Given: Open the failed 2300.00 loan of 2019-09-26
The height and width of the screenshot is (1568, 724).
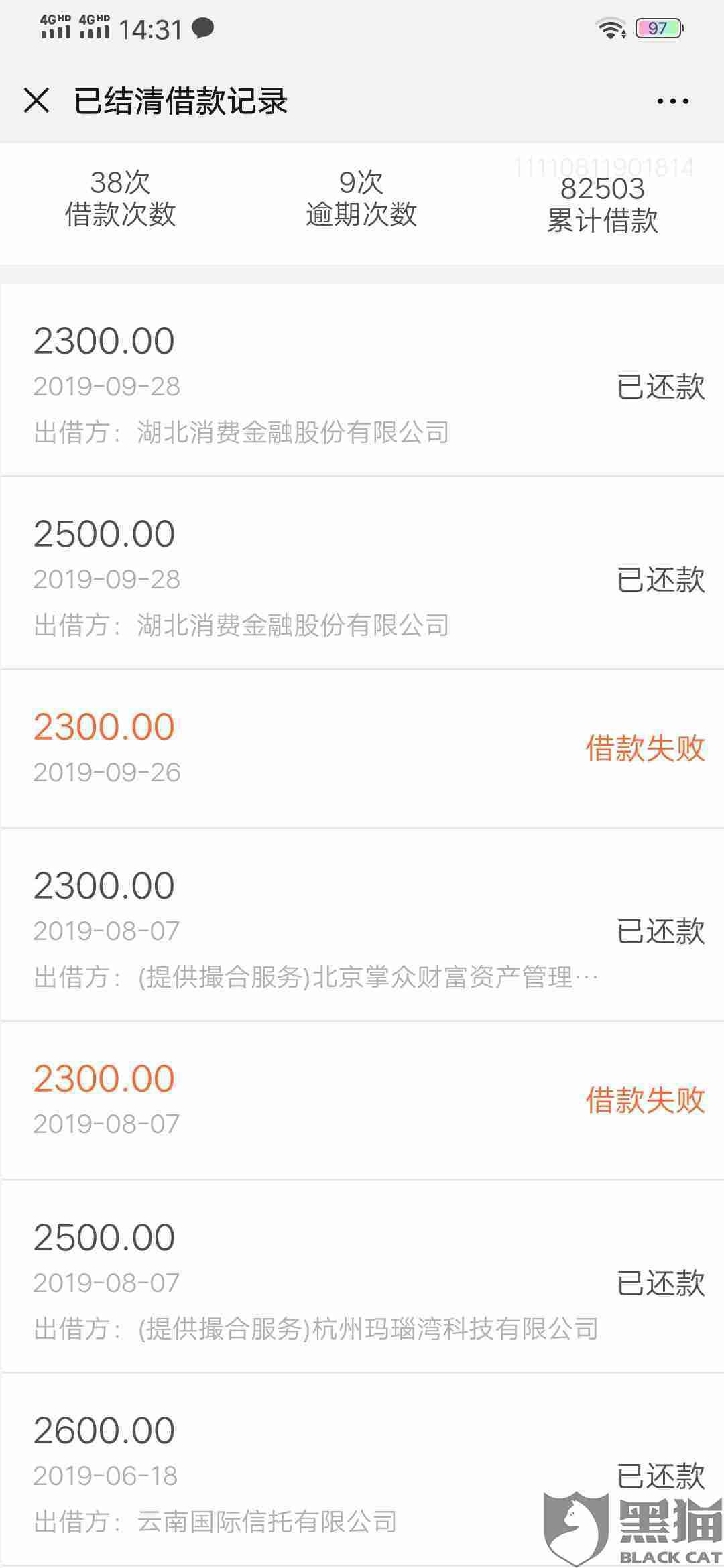Looking at the screenshot, I should click(x=362, y=748).
